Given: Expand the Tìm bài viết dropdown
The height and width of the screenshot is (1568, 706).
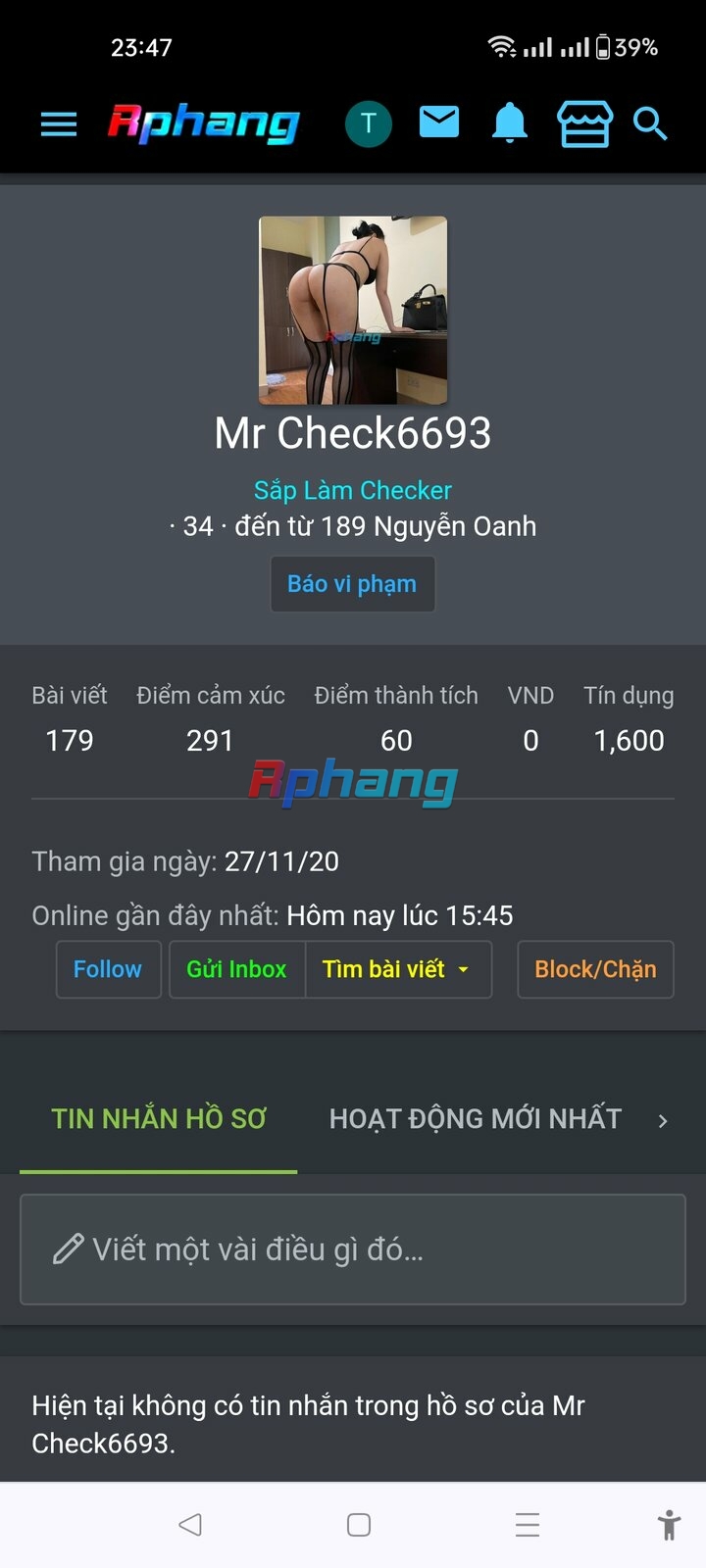Looking at the screenshot, I should point(398,969).
